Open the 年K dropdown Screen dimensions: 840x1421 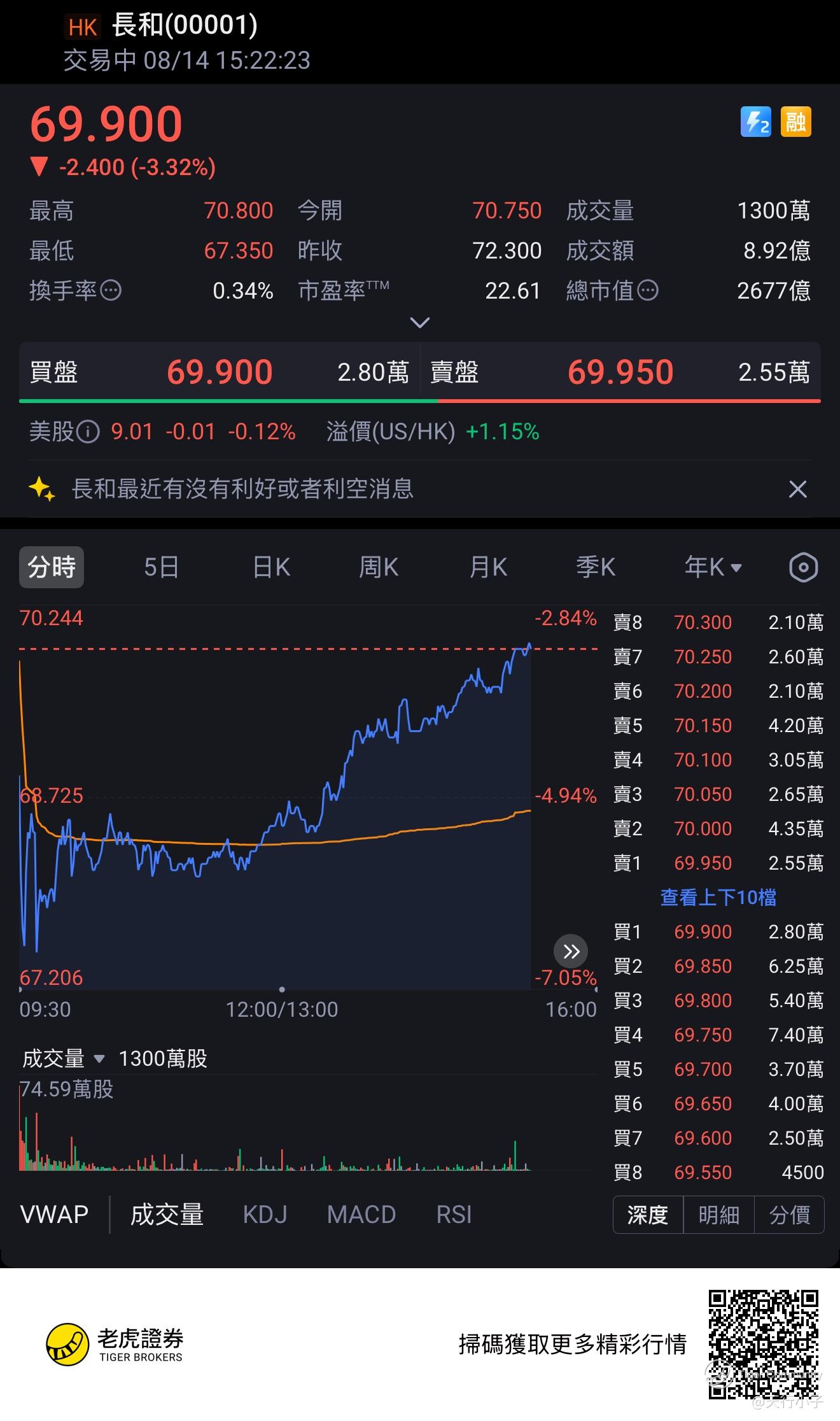point(713,567)
